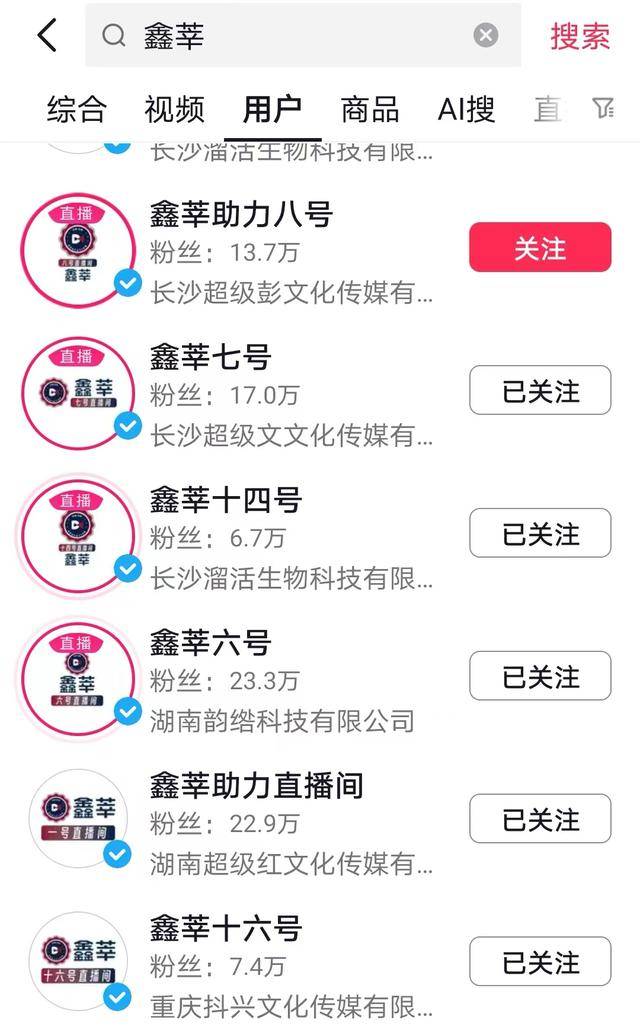Screen dimensions: 640x1033
Task: Go back using the top-left arrow
Action: click(x=47, y=36)
